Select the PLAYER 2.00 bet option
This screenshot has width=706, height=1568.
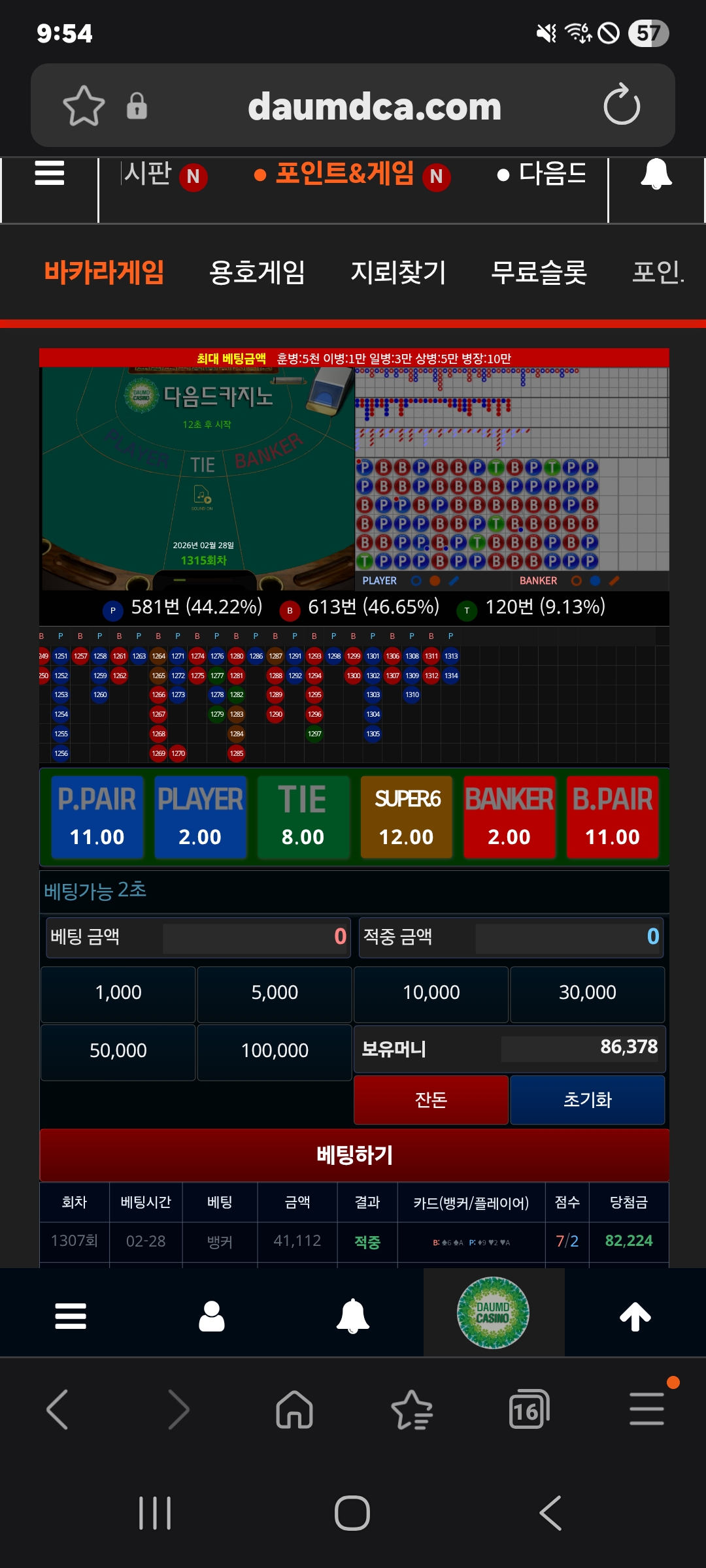pyautogui.click(x=200, y=817)
